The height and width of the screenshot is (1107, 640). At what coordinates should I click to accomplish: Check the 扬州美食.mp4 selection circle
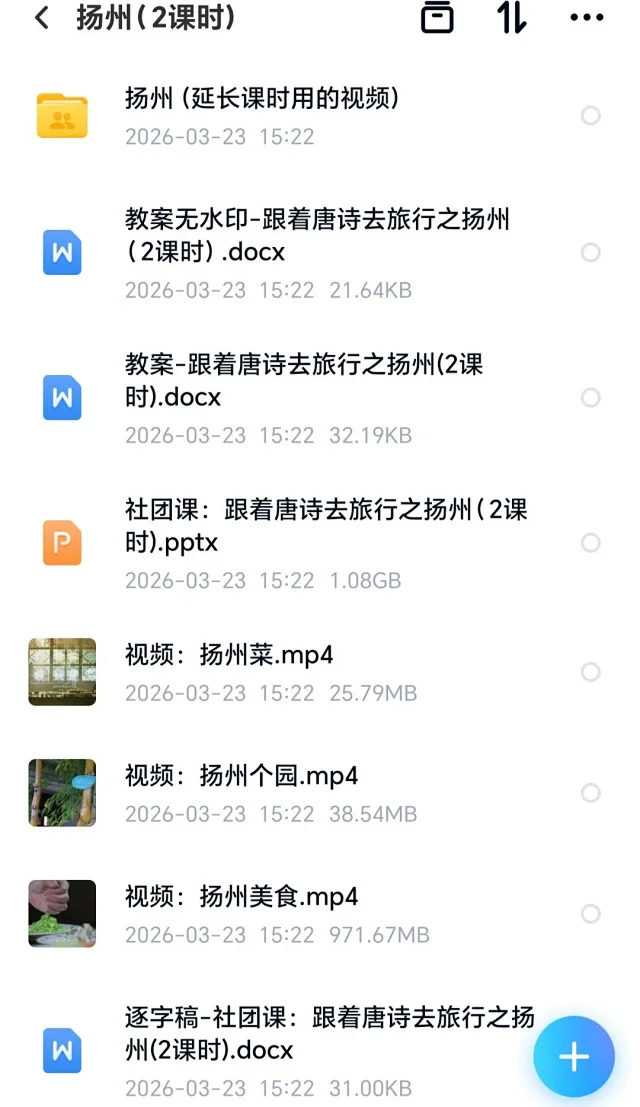pyautogui.click(x=591, y=914)
